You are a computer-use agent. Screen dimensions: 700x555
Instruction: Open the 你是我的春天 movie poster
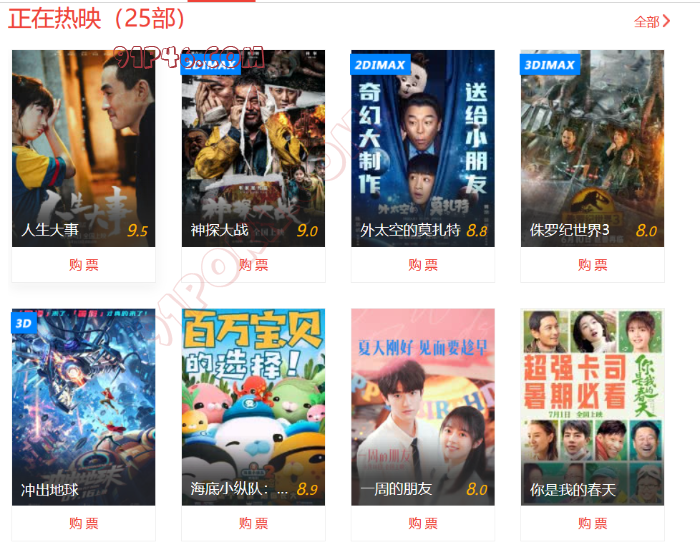[592, 407]
